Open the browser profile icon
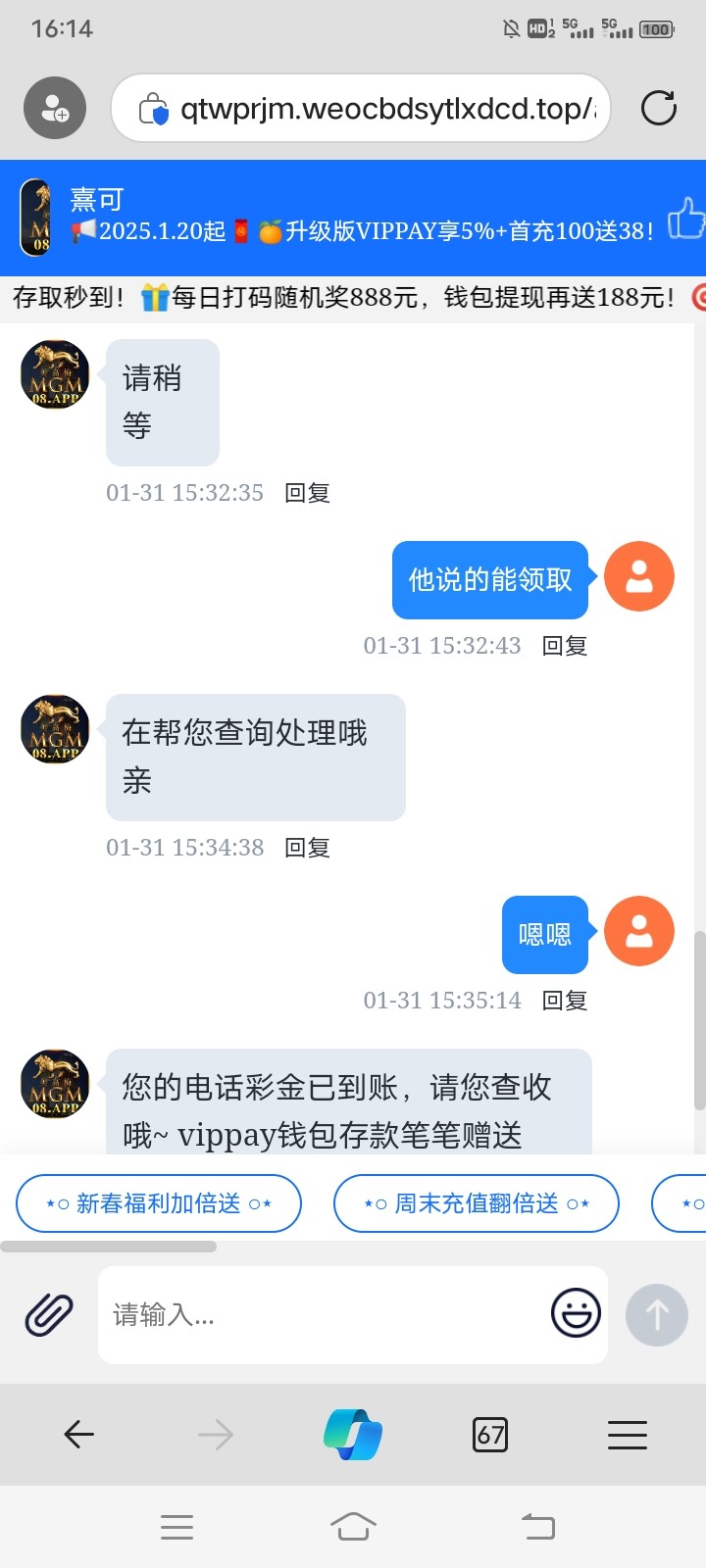Image resolution: width=706 pixels, height=1568 pixels. 55,108
